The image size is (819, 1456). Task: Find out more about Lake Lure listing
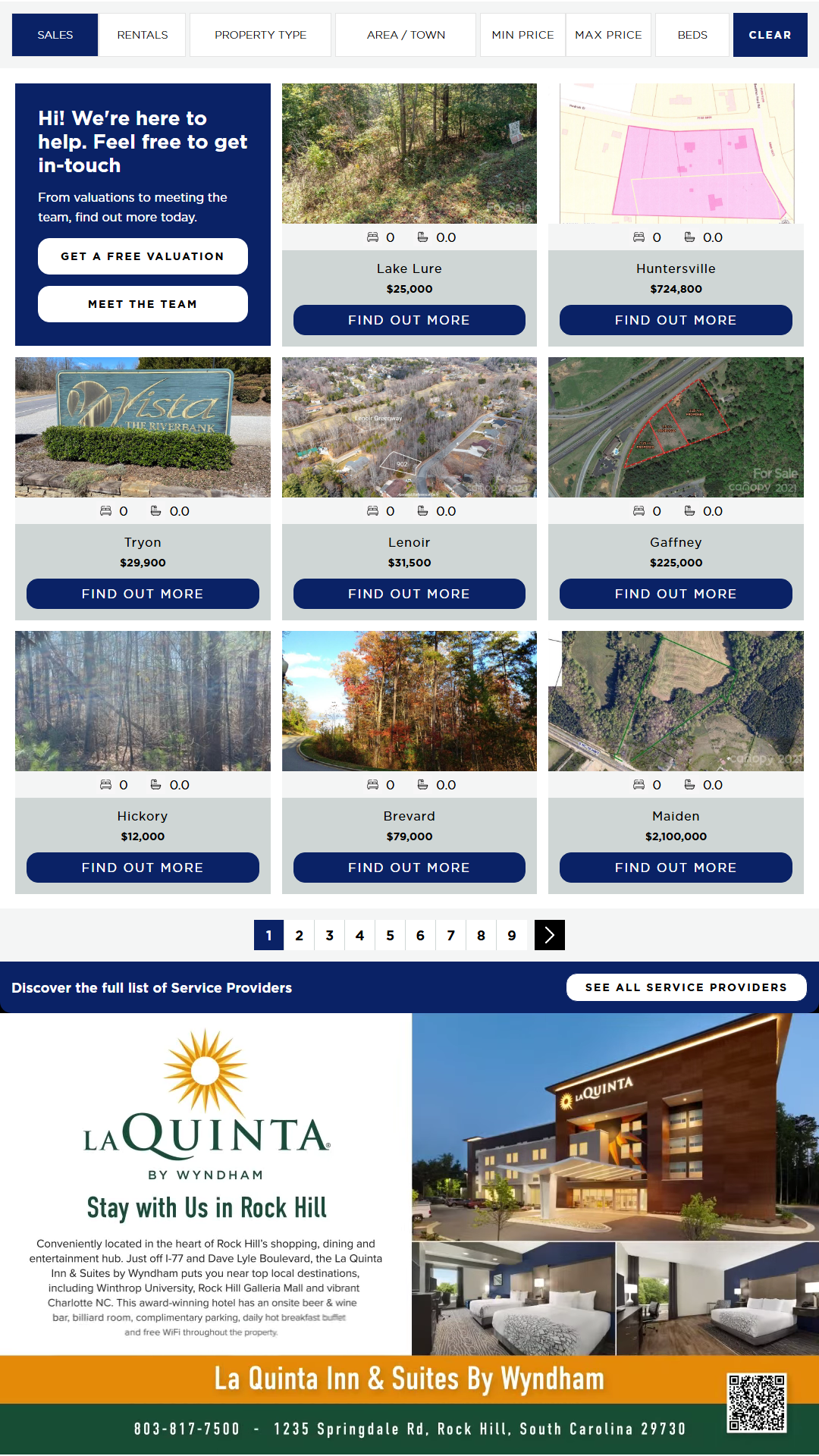(x=409, y=320)
